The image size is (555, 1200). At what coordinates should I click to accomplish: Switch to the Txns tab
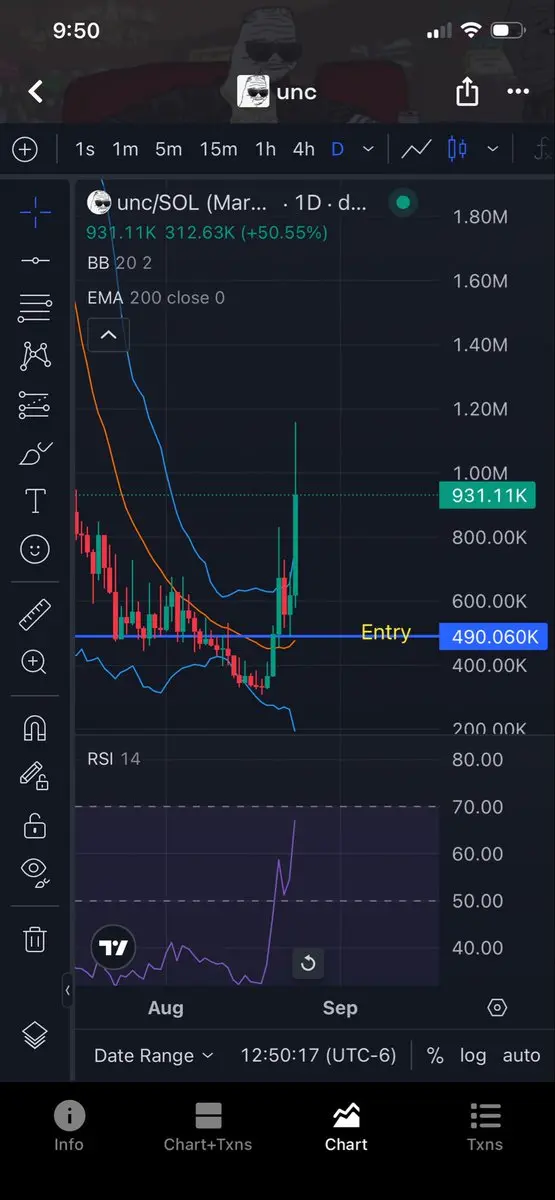(485, 1127)
